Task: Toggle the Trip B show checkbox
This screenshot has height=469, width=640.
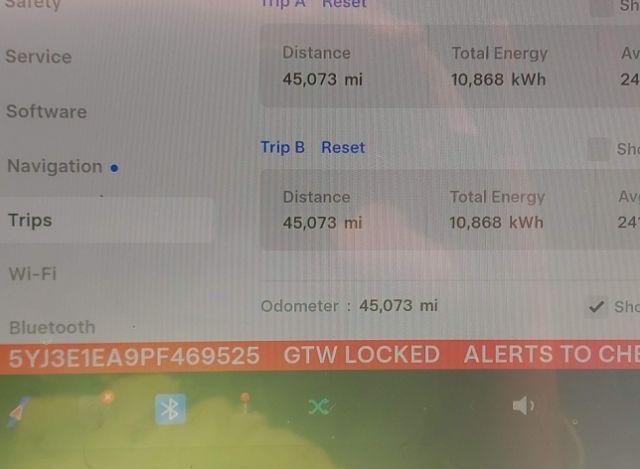Action: (598, 149)
